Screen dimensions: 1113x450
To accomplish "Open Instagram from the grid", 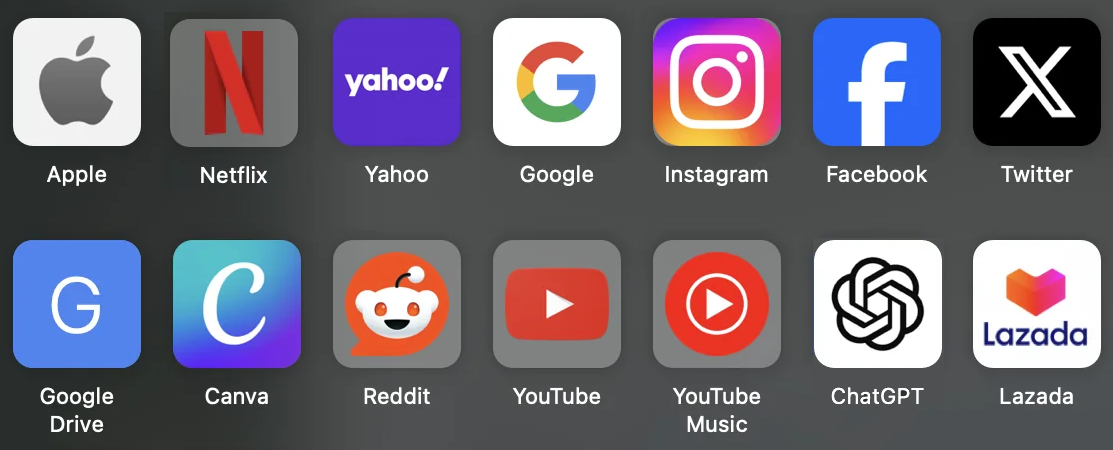I will [717, 82].
